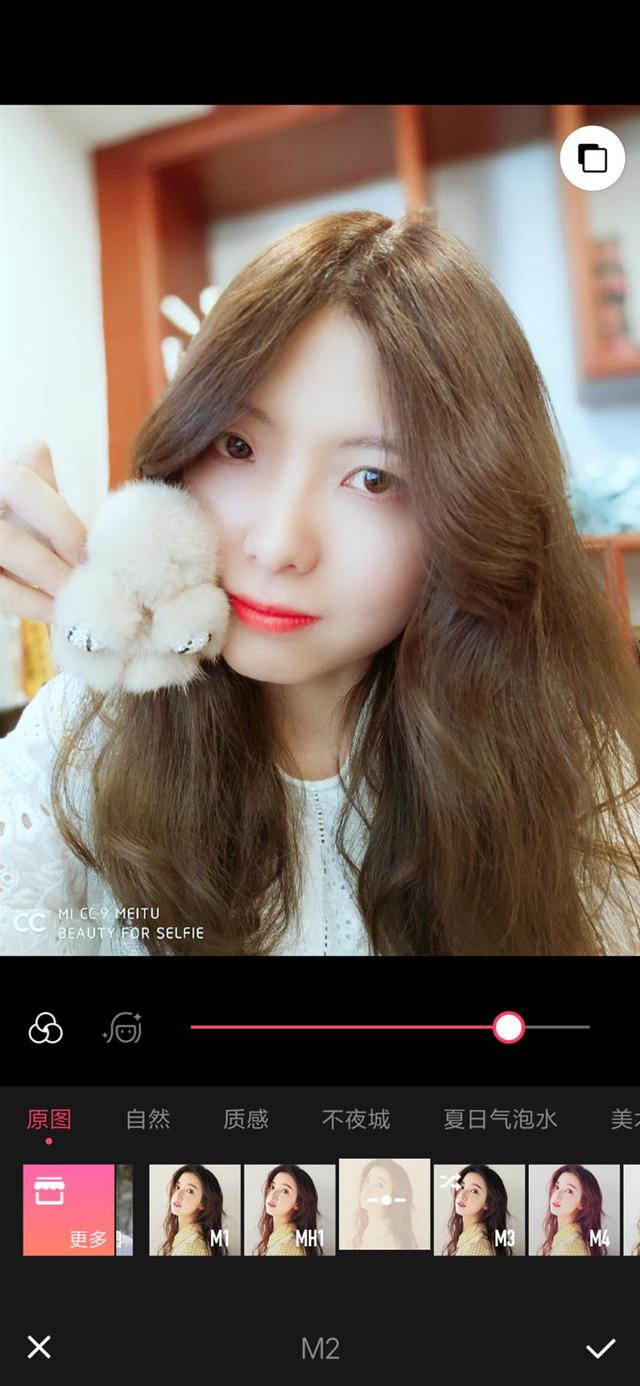Switch to the 原图 category tab

tap(48, 1119)
